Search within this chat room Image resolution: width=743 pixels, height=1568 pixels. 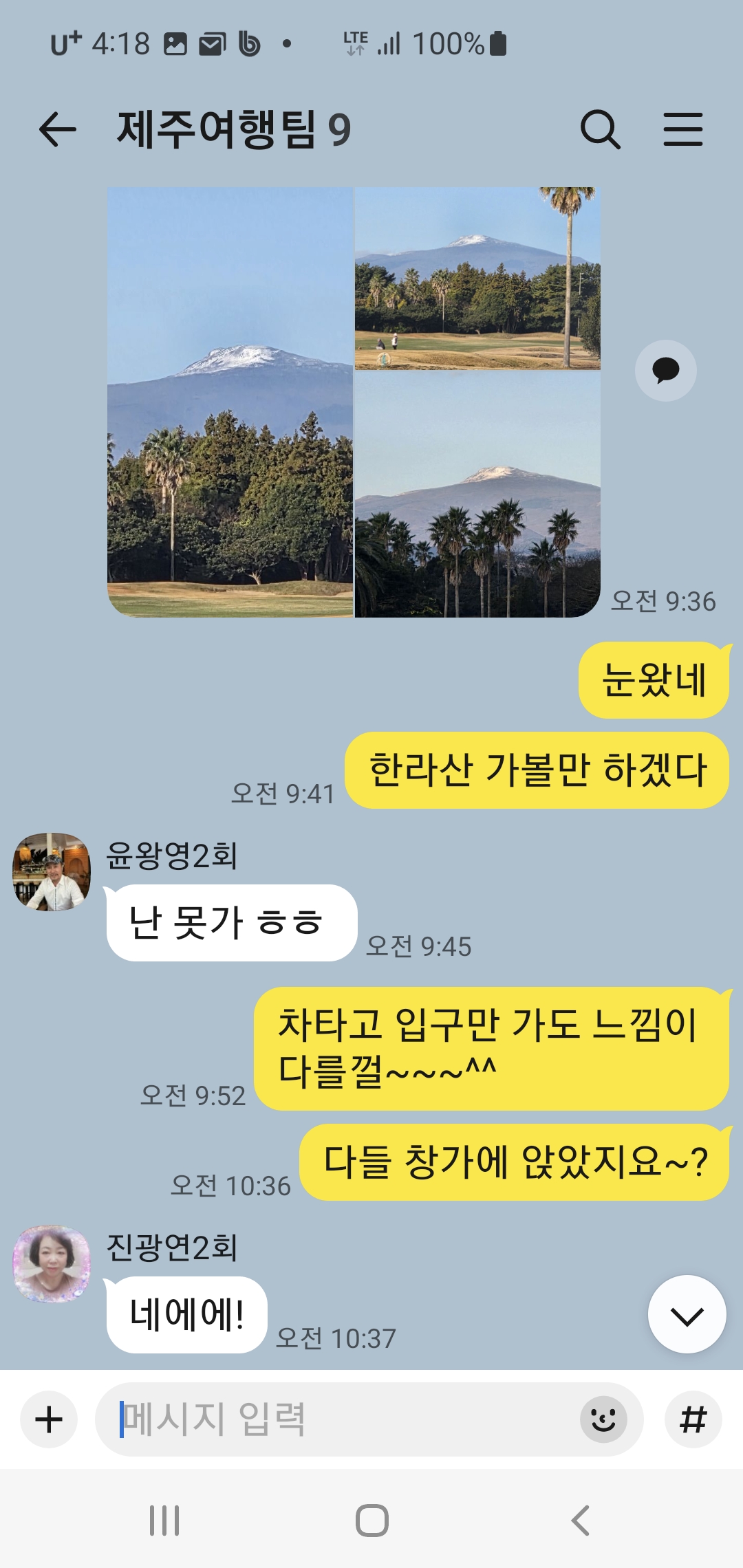pos(600,130)
